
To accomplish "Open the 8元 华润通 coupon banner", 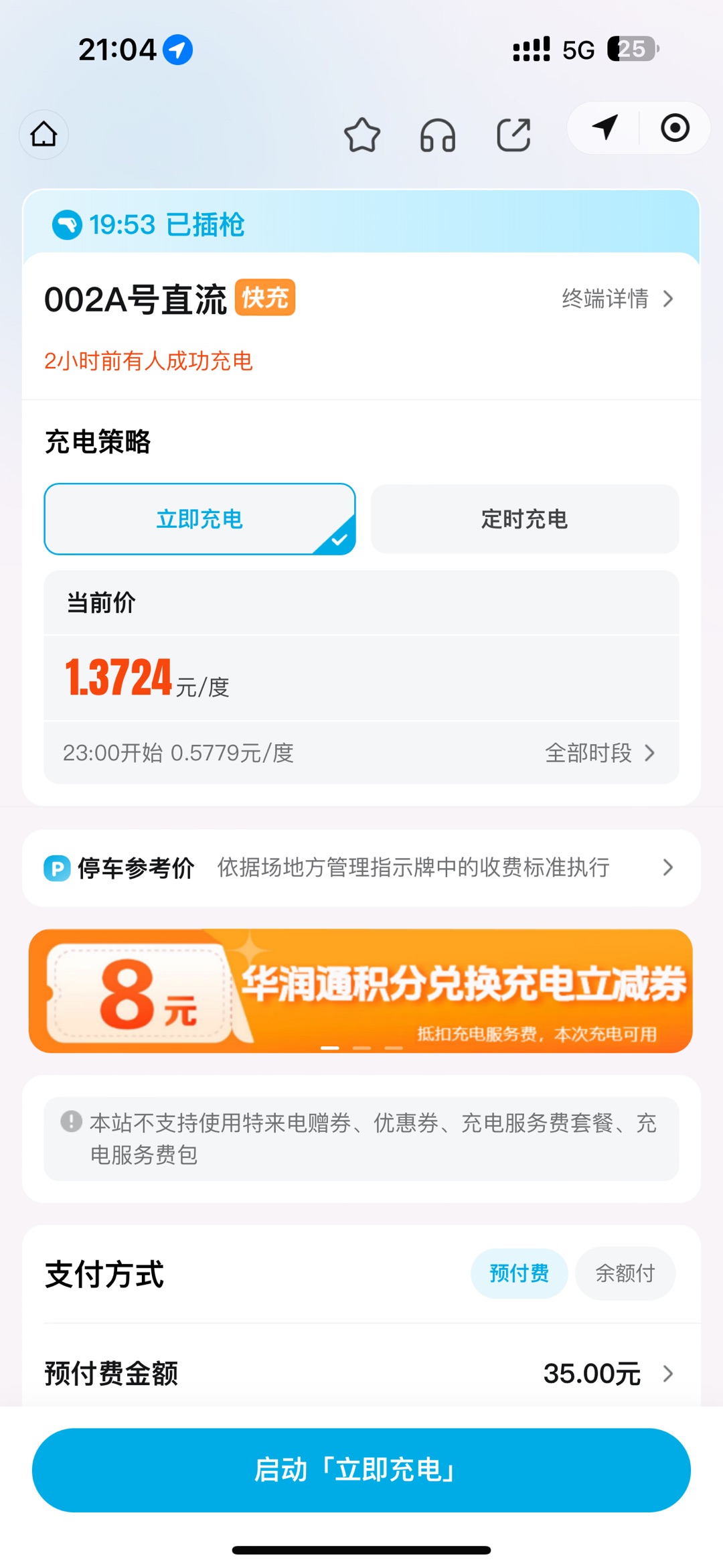I will click(x=361, y=991).
